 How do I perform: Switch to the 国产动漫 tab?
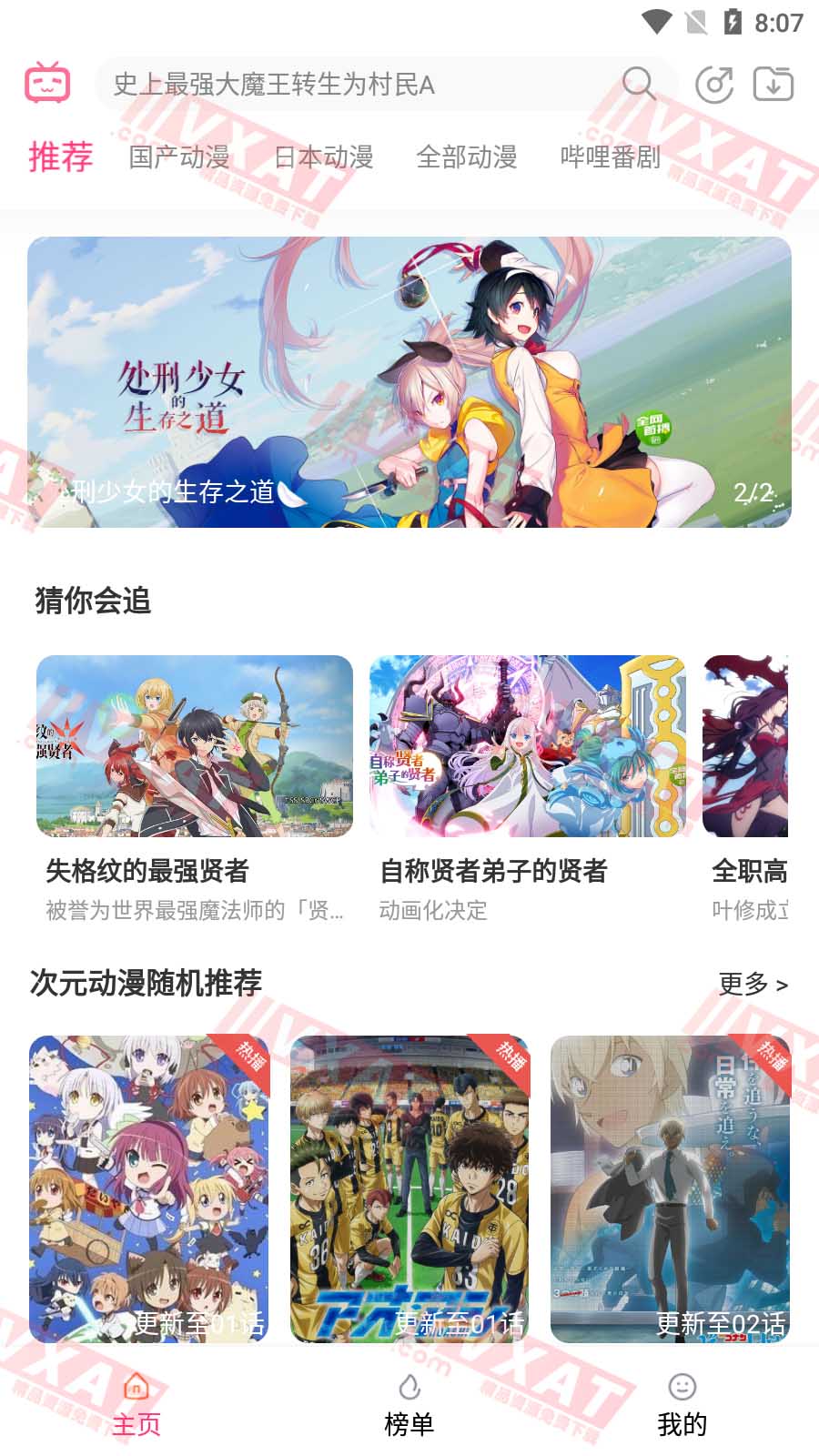pos(180,157)
